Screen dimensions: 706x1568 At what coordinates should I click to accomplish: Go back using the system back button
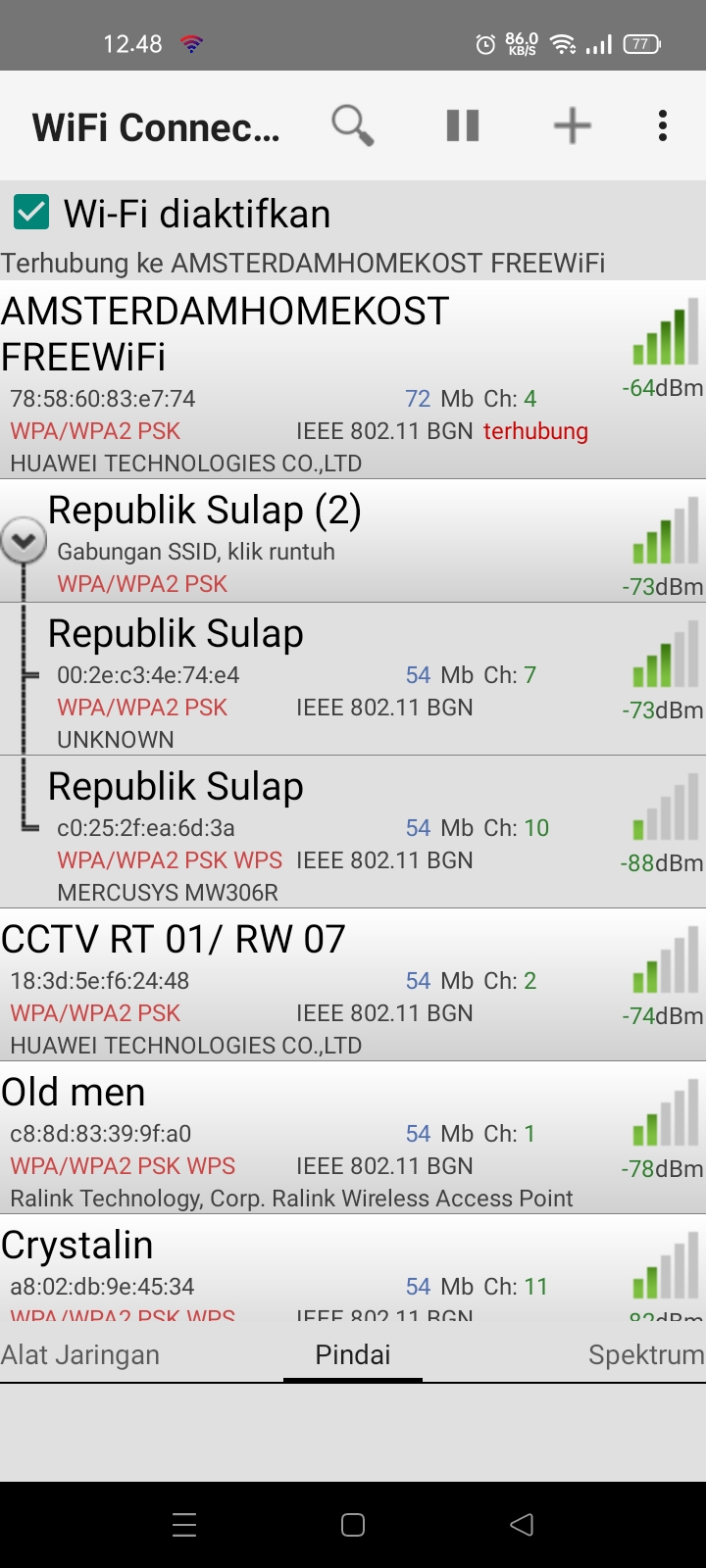click(x=522, y=1524)
